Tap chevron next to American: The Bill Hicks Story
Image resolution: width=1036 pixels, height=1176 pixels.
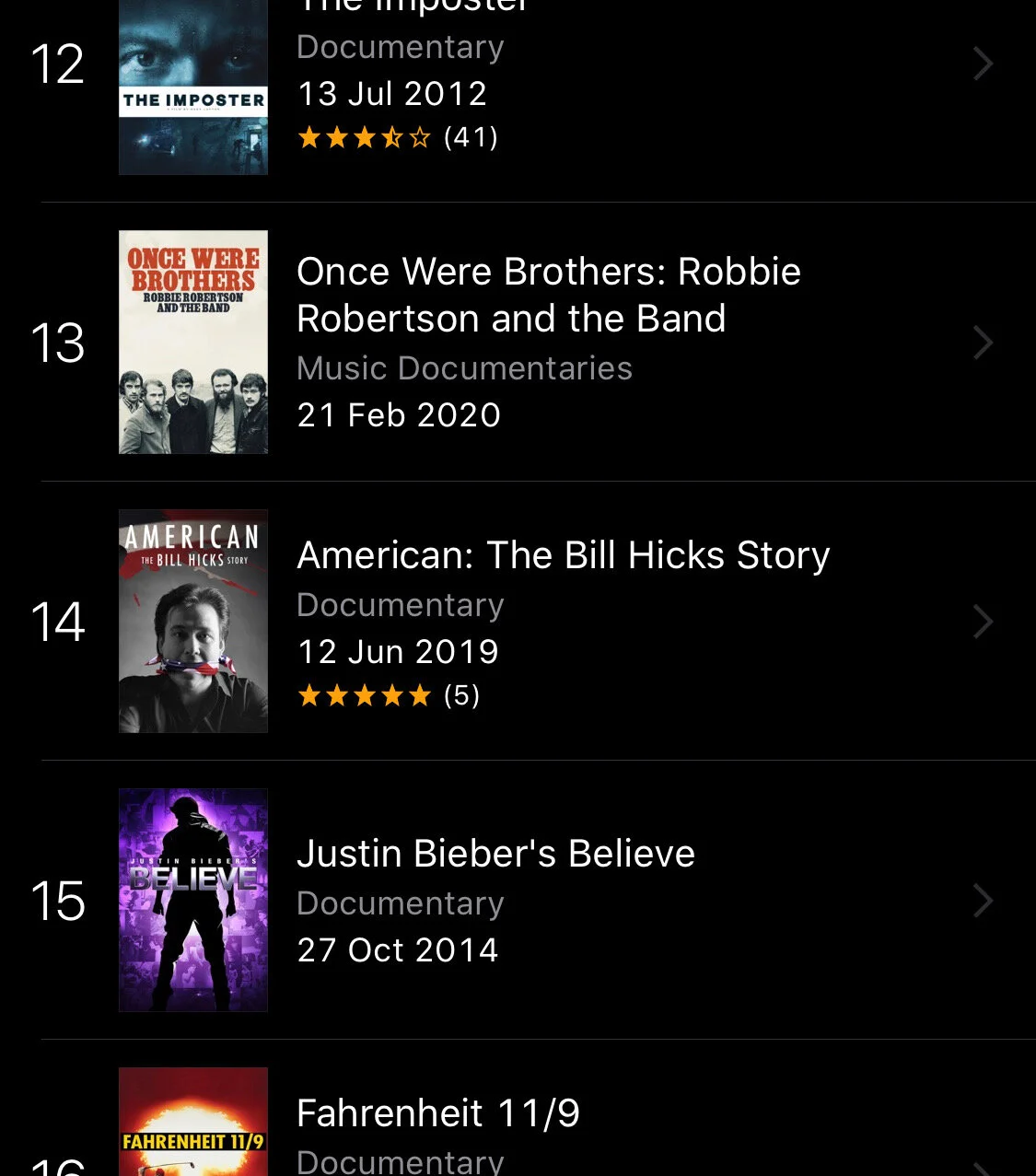(984, 622)
